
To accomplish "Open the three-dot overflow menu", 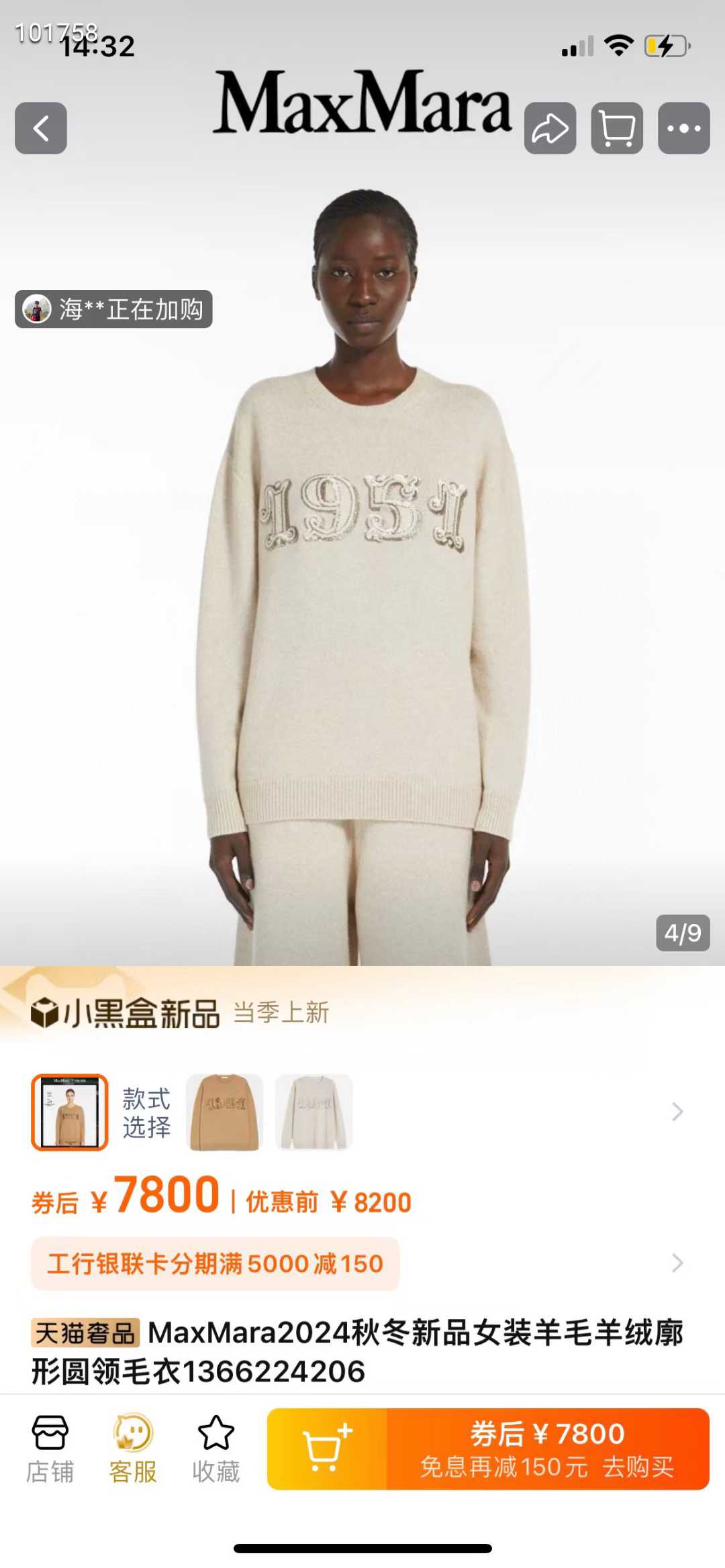I will [x=683, y=128].
